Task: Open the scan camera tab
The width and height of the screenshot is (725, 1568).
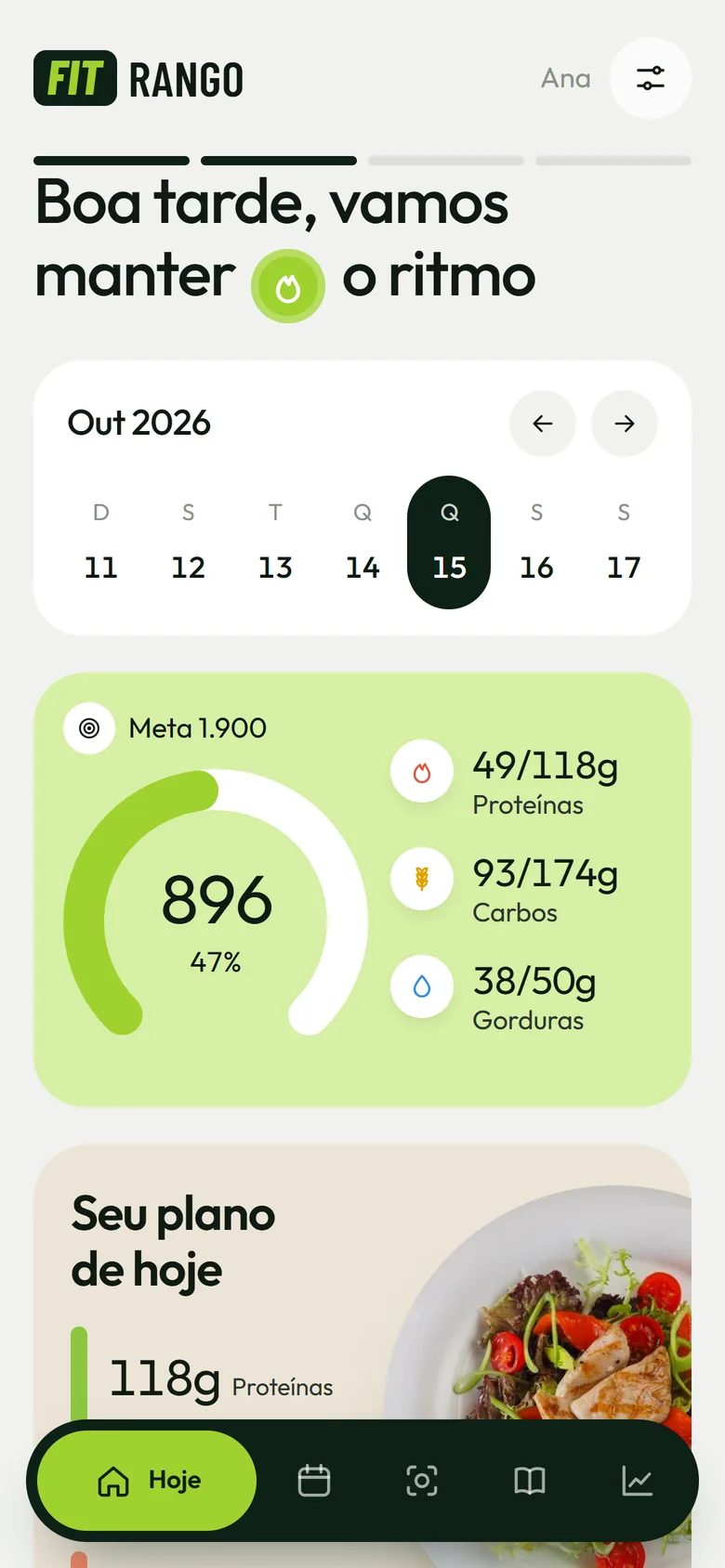Action: (422, 1481)
